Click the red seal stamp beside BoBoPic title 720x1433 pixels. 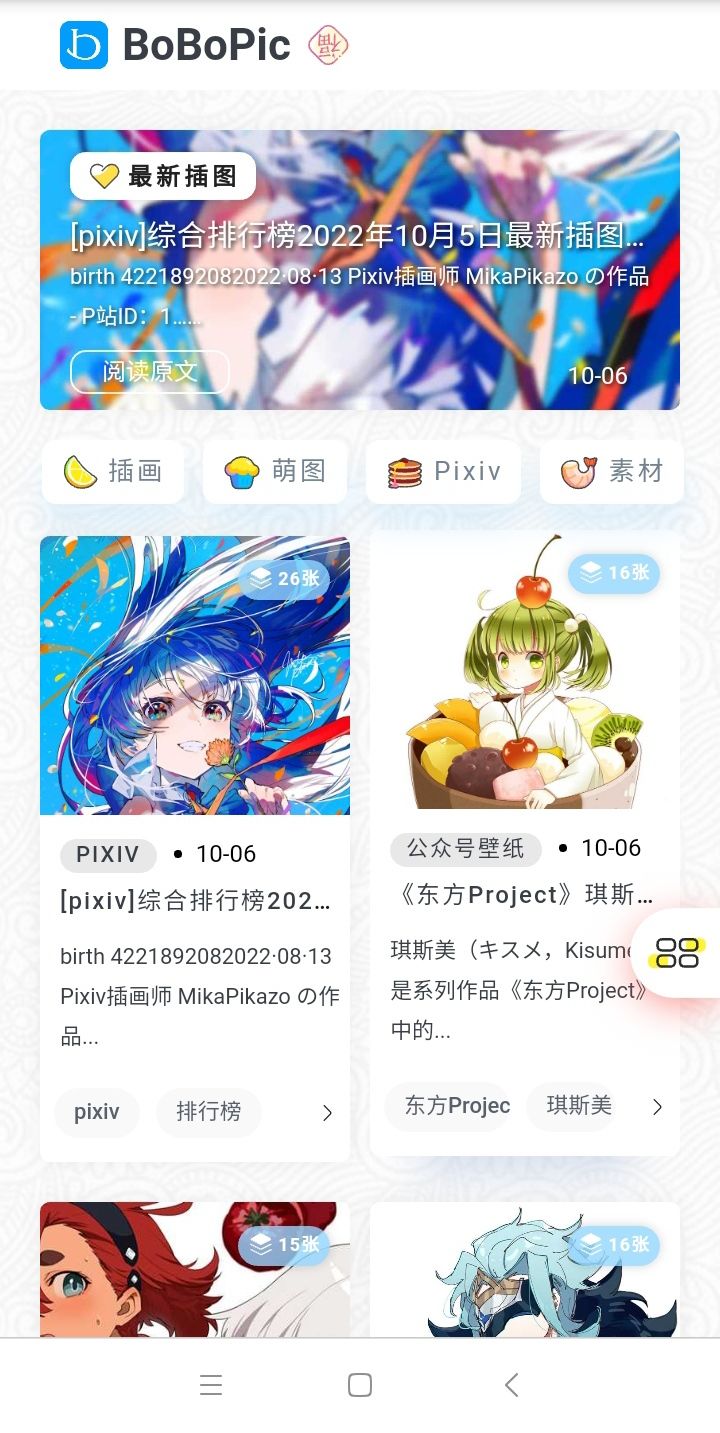click(x=330, y=45)
